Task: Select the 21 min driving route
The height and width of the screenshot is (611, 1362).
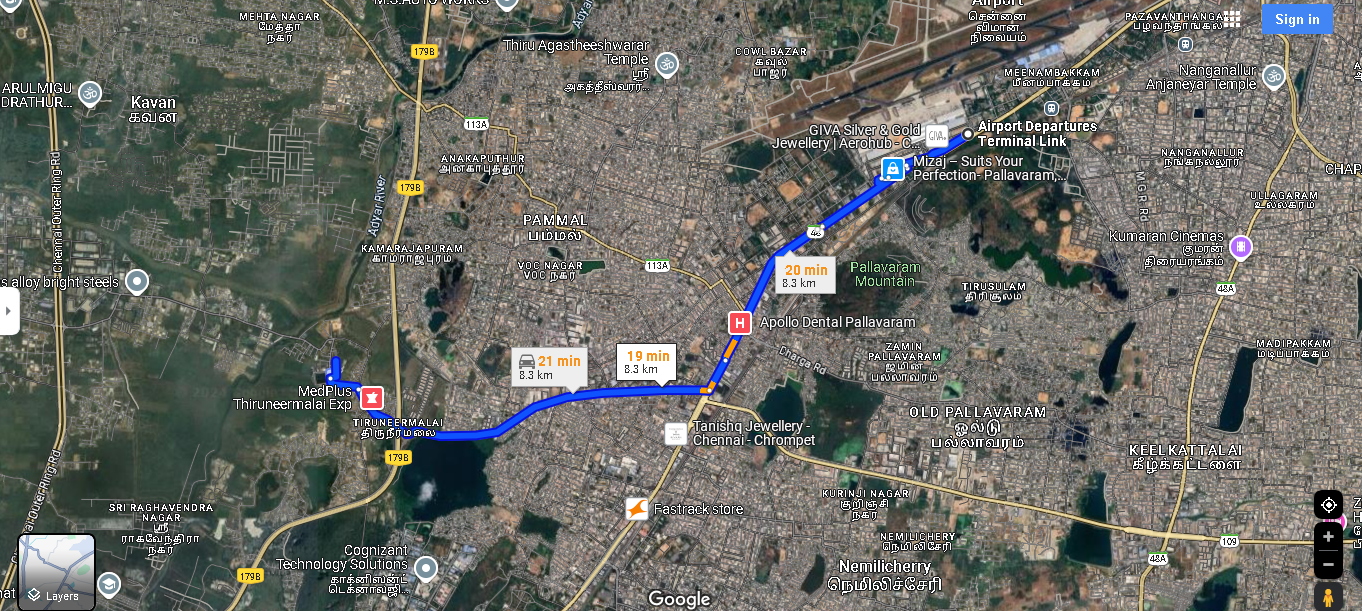Action: (549, 367)
